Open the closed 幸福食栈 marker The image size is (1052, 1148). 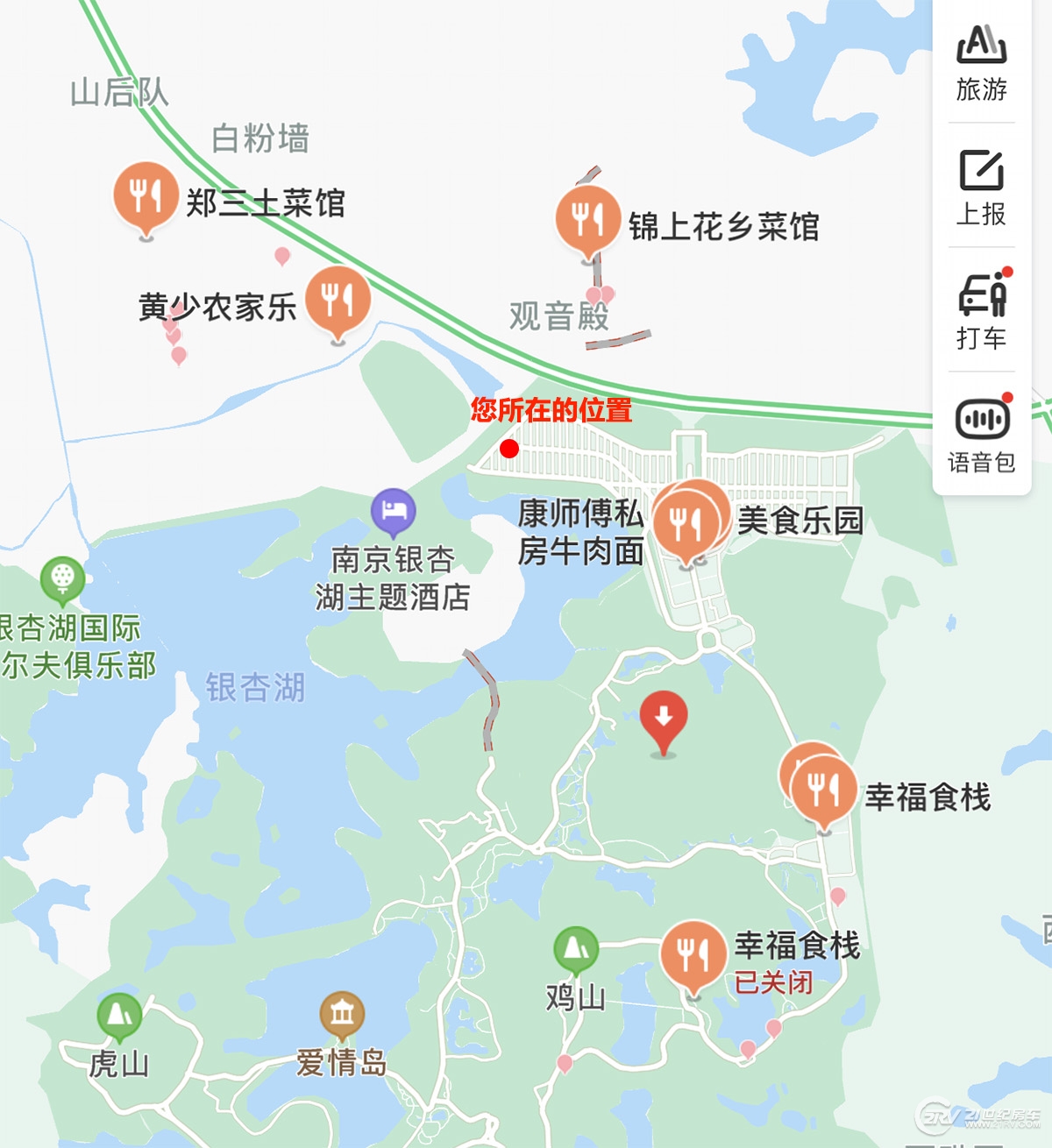(x=693, y=954)
